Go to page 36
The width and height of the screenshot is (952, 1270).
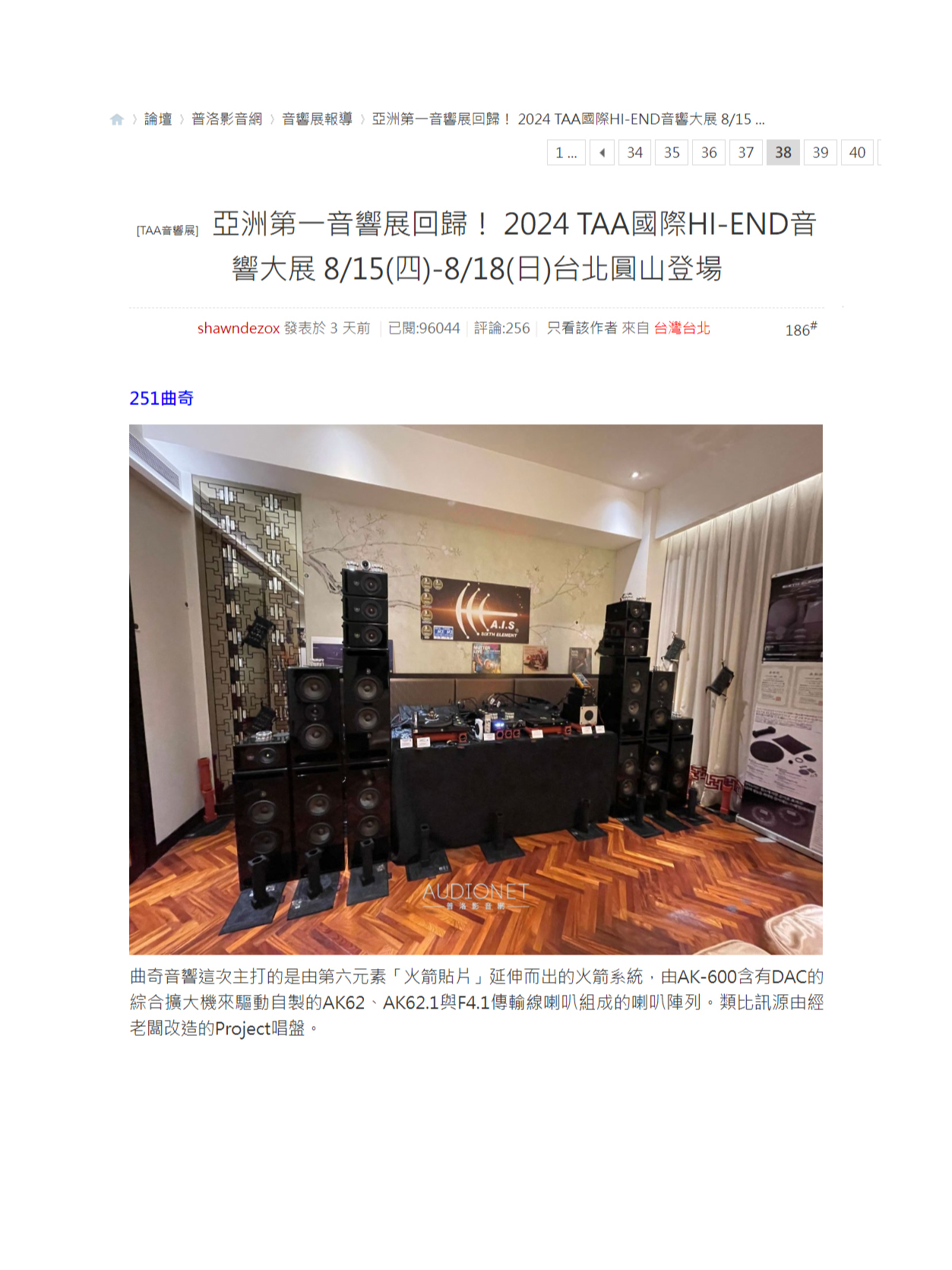709,153
